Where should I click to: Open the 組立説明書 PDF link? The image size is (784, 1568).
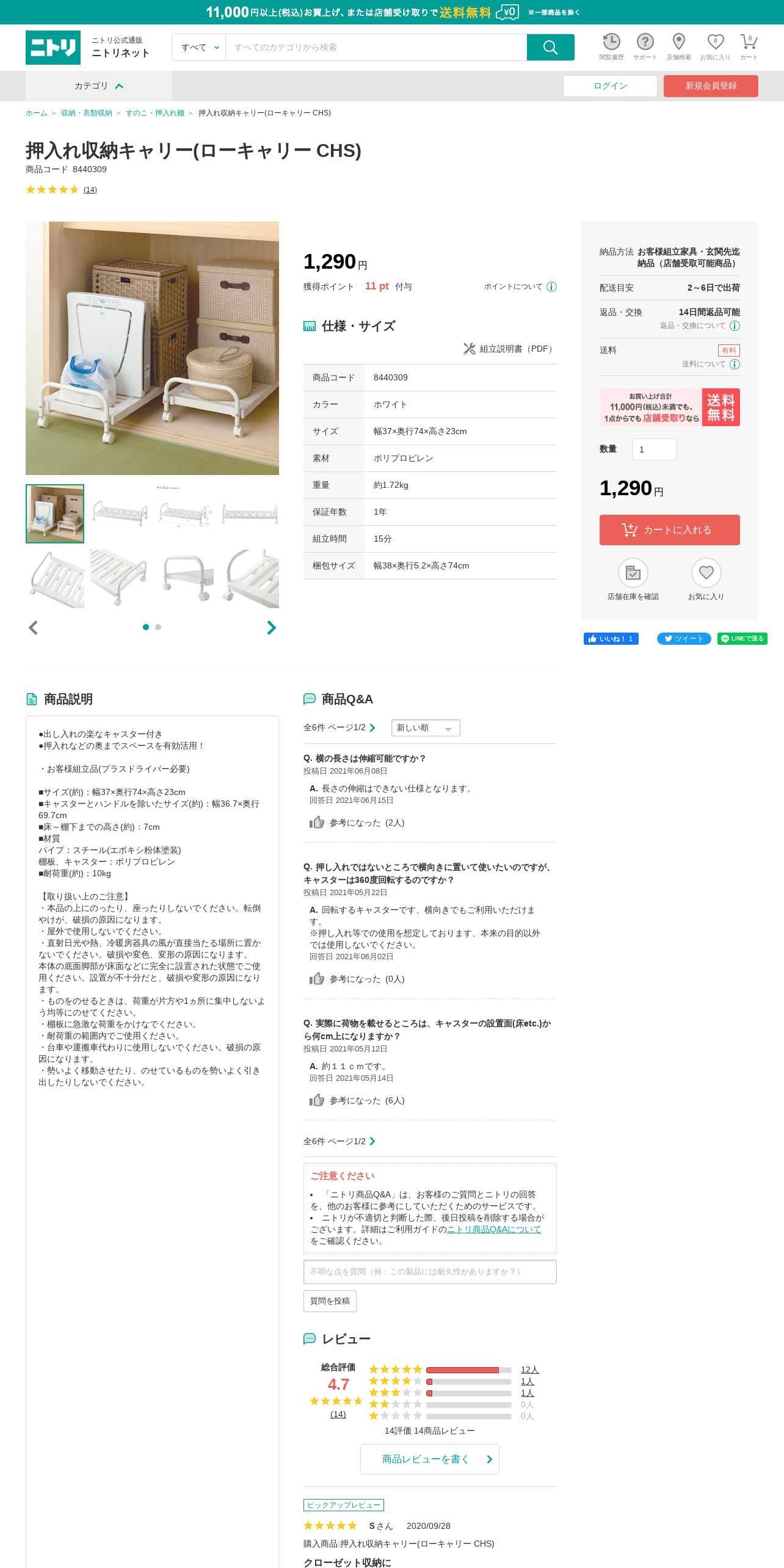click(x=509, y=349)
